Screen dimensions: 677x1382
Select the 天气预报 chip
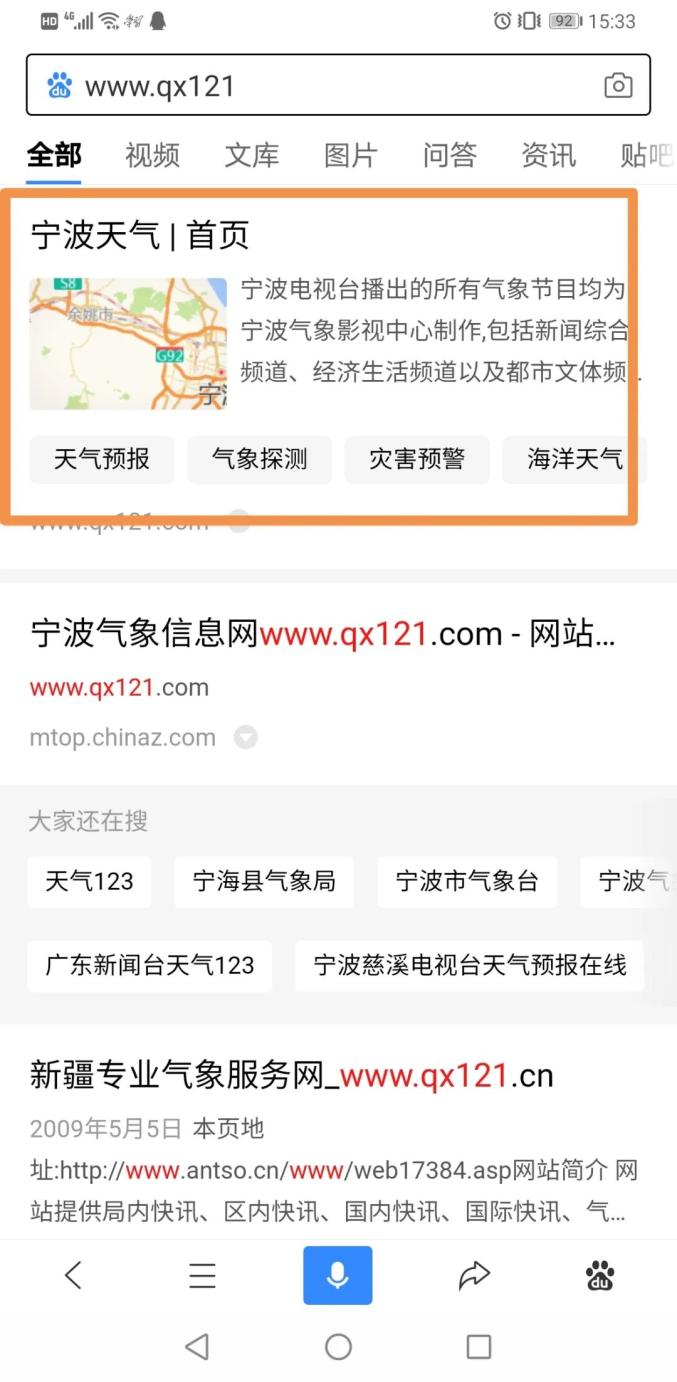(102, 459)
